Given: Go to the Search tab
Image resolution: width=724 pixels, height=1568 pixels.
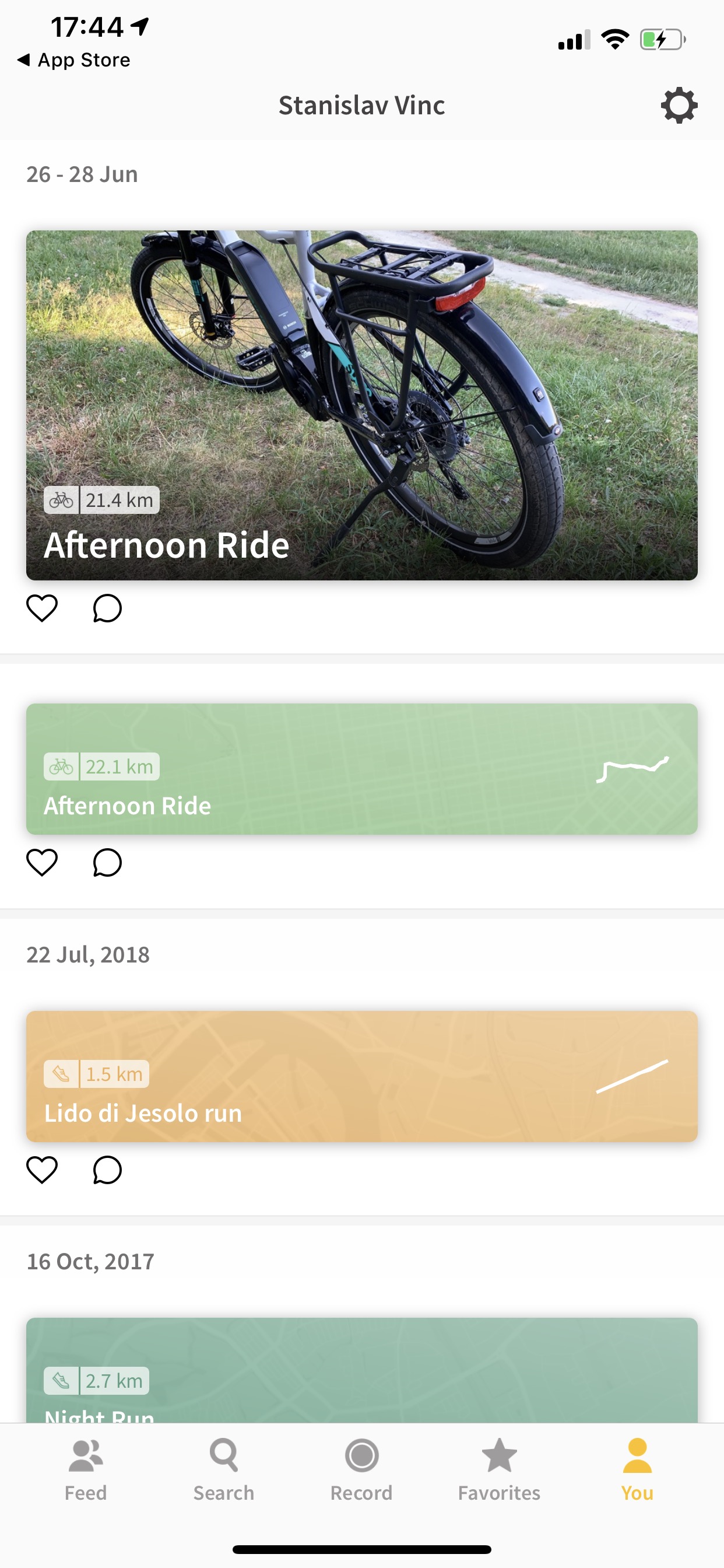Looking at the screenshot, I should (224, 1471).
